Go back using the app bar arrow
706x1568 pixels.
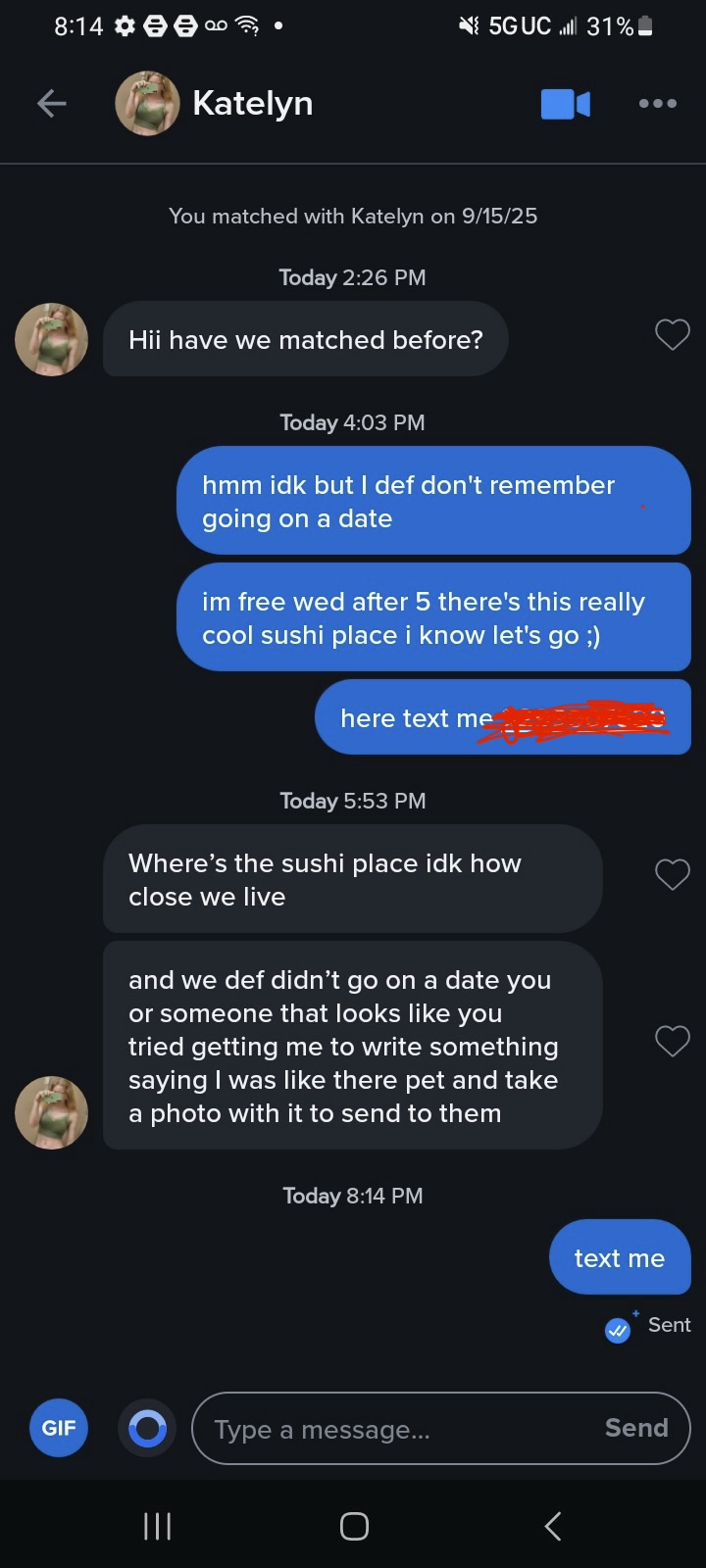[x=52, y=103]
